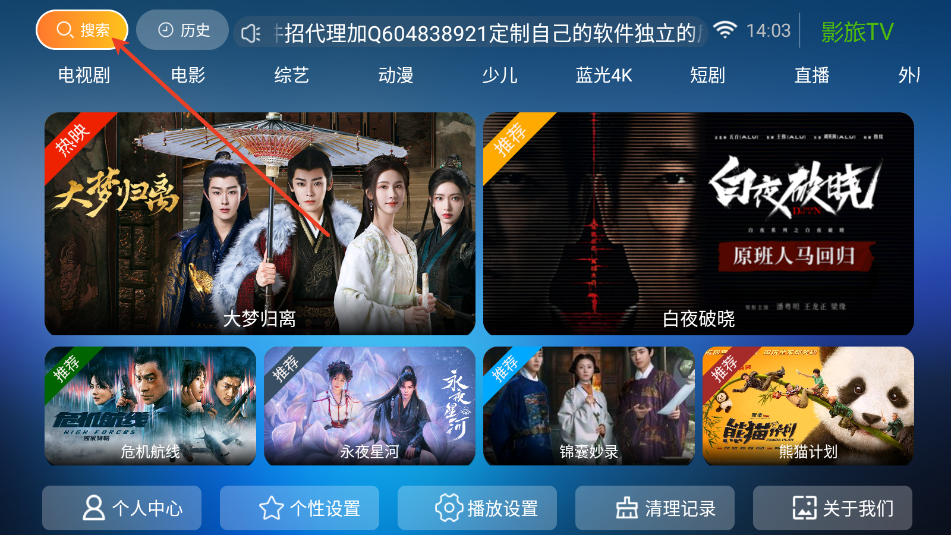This screenshot has width=951, height=535.
Task: Open 历史 viewing history
Action: (x=183, y=30)
